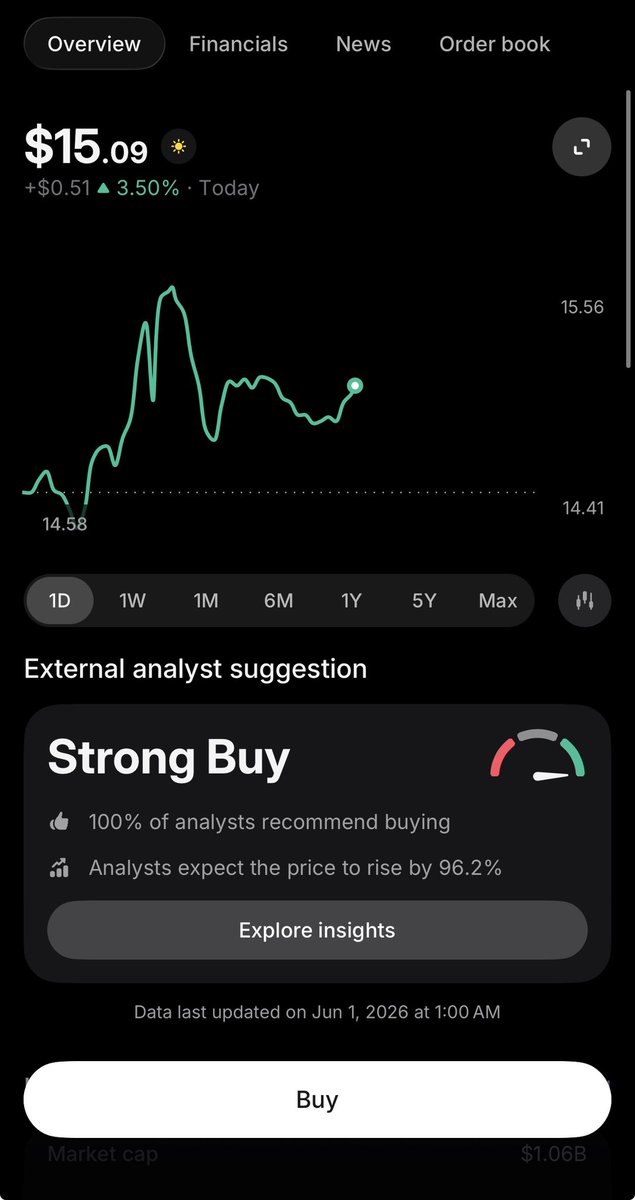635x1200 pixels.
Task: Tap the Buy button
Action: coord(317,1100)
